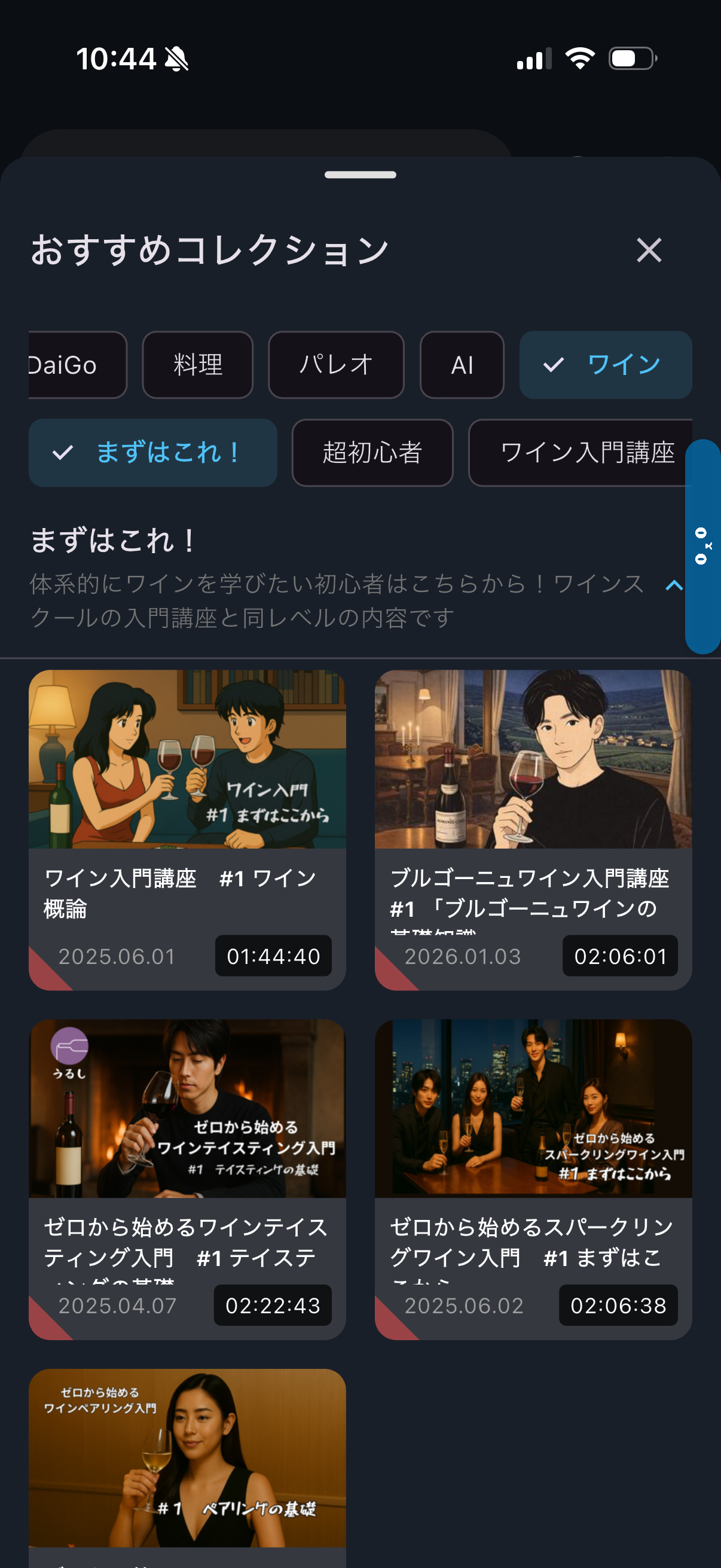721x1568 pixels.
Task: Deselect the ワイン filter chip
Action: point(606,365)
